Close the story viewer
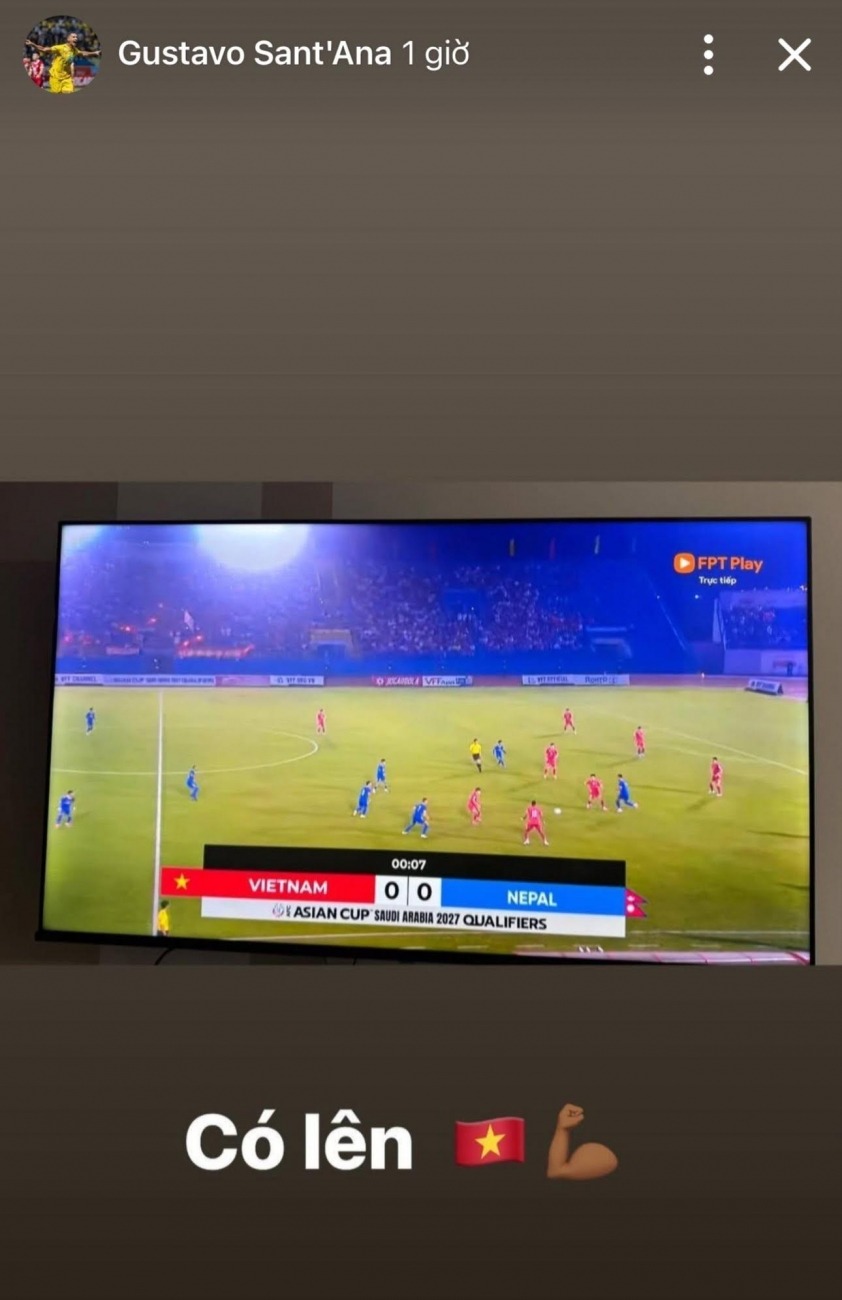Image resolution: width=842 pixels, height=1300 pixels. point(794,55)
